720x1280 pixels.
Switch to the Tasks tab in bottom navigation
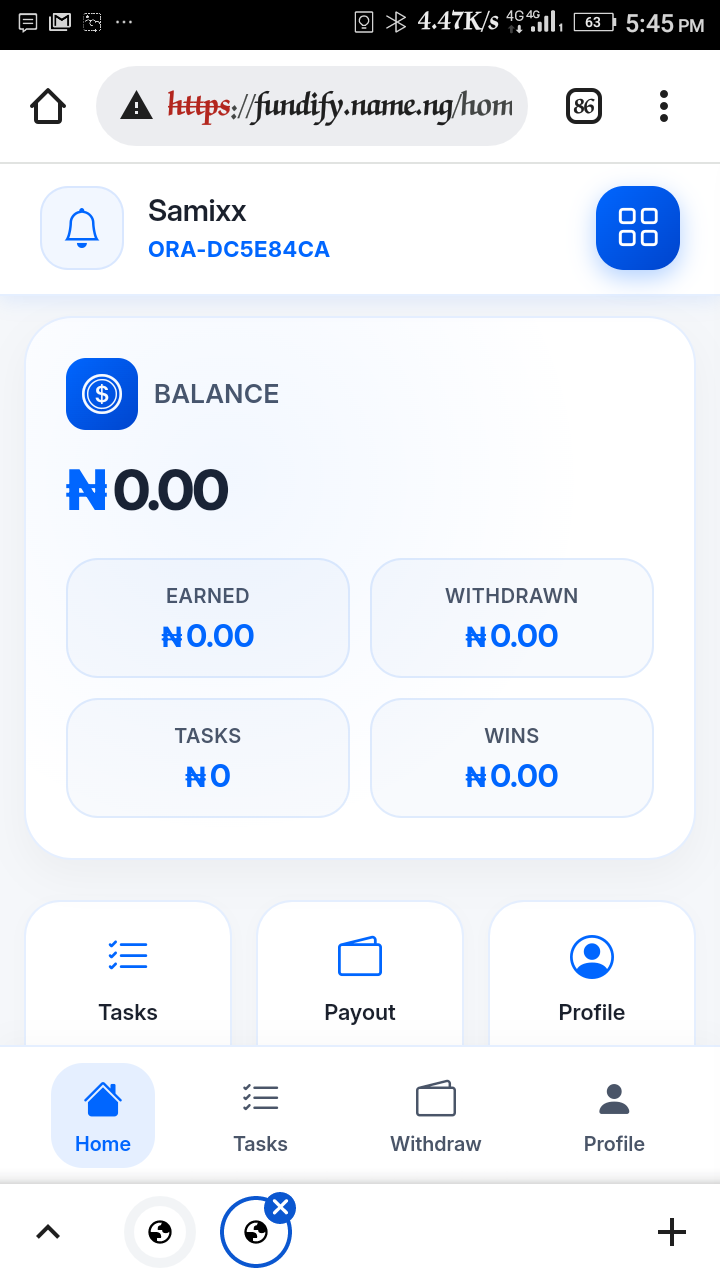260,1115
